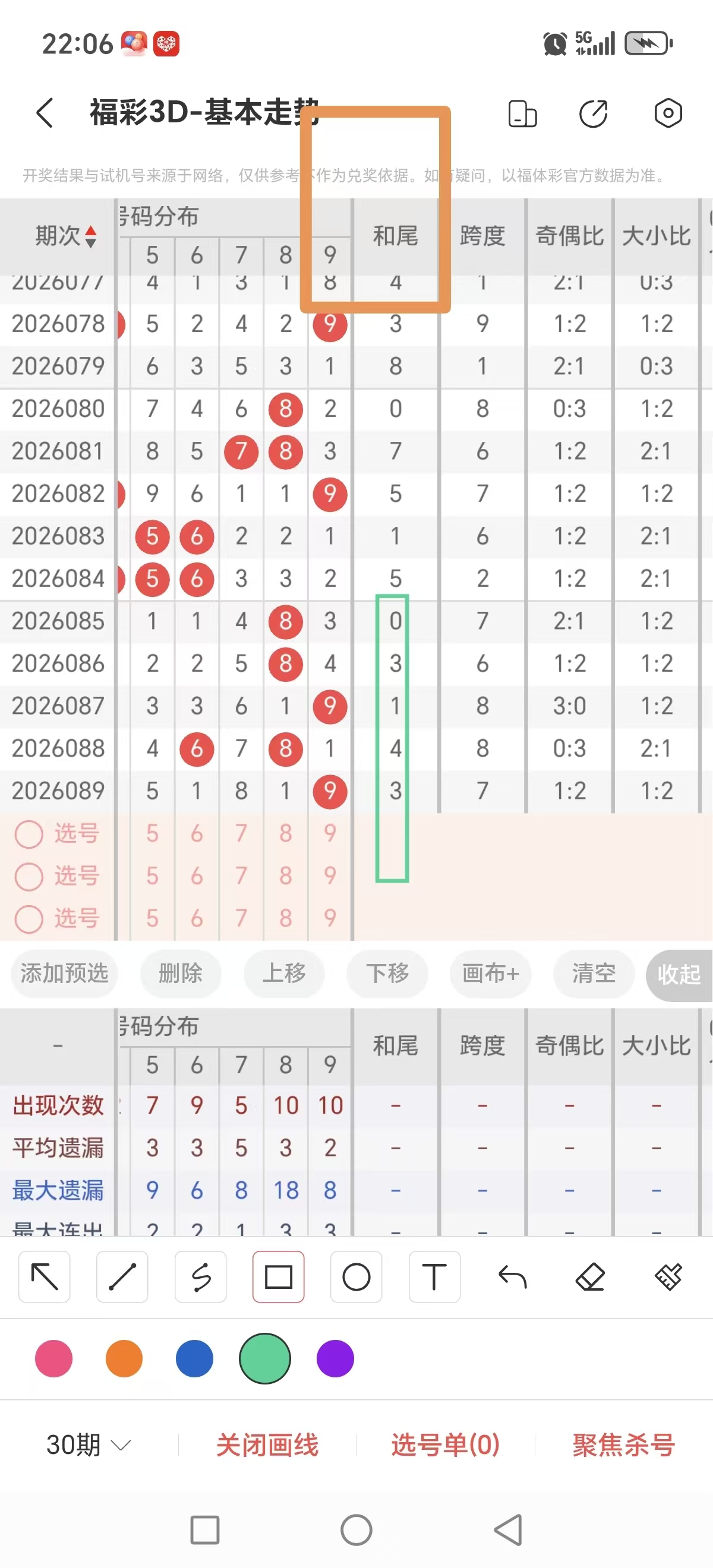The image size is (713, 1568).
Task: Select the arrow annotation tool
Action: point(43,1277)
